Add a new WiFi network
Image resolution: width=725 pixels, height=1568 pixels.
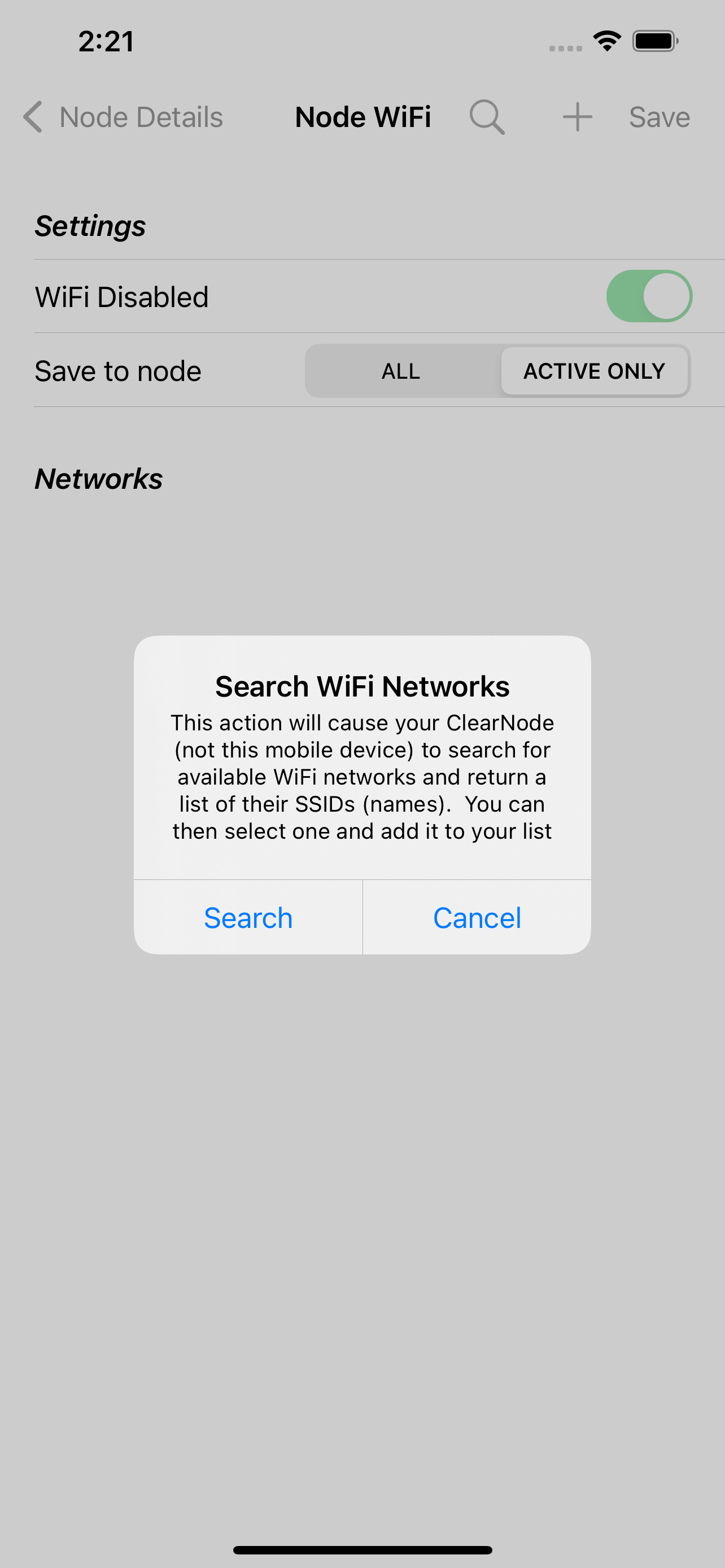pyautogui.click(x=577, y=117)
